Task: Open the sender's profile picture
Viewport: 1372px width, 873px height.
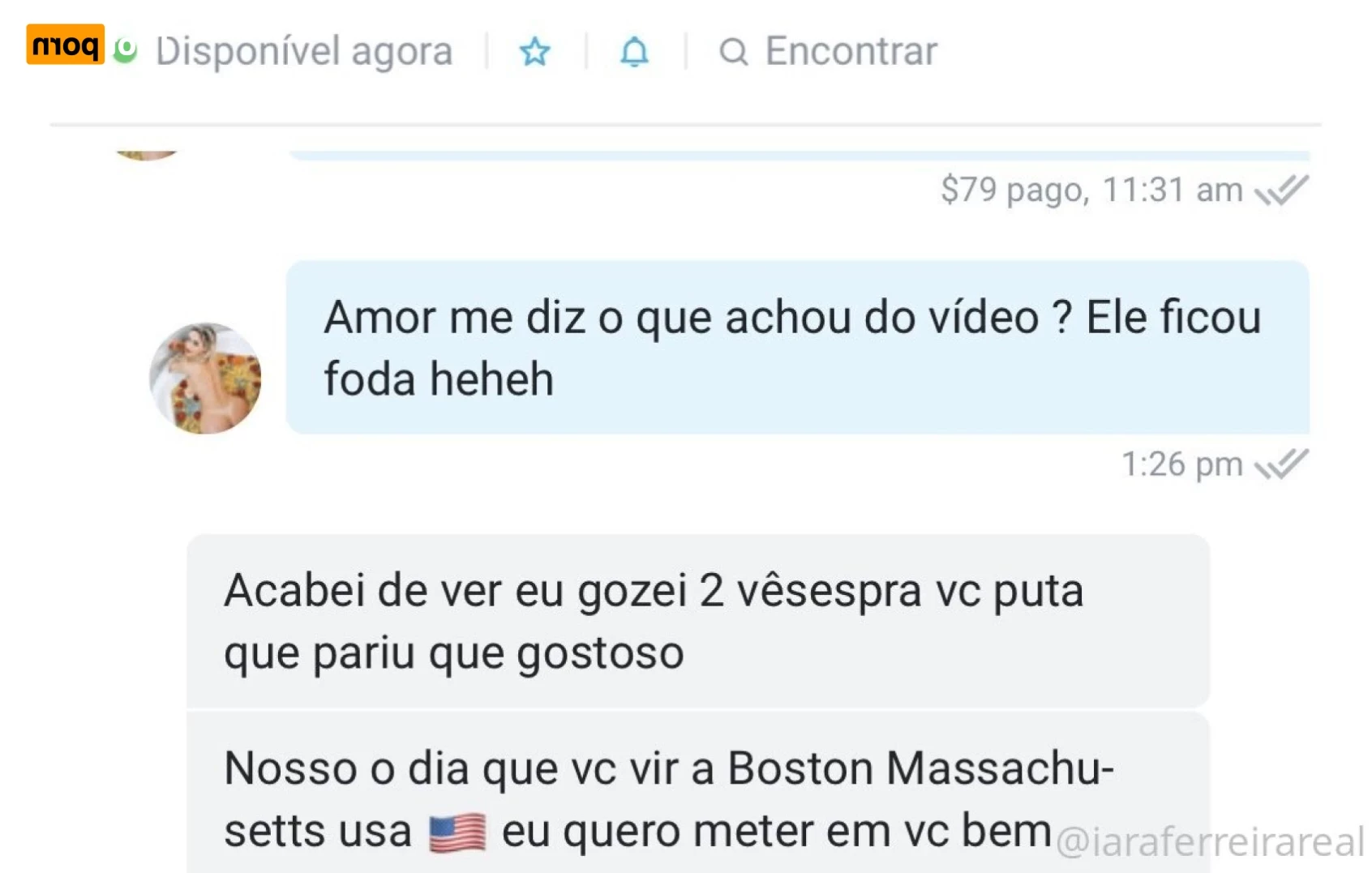Action: [205, 379]
